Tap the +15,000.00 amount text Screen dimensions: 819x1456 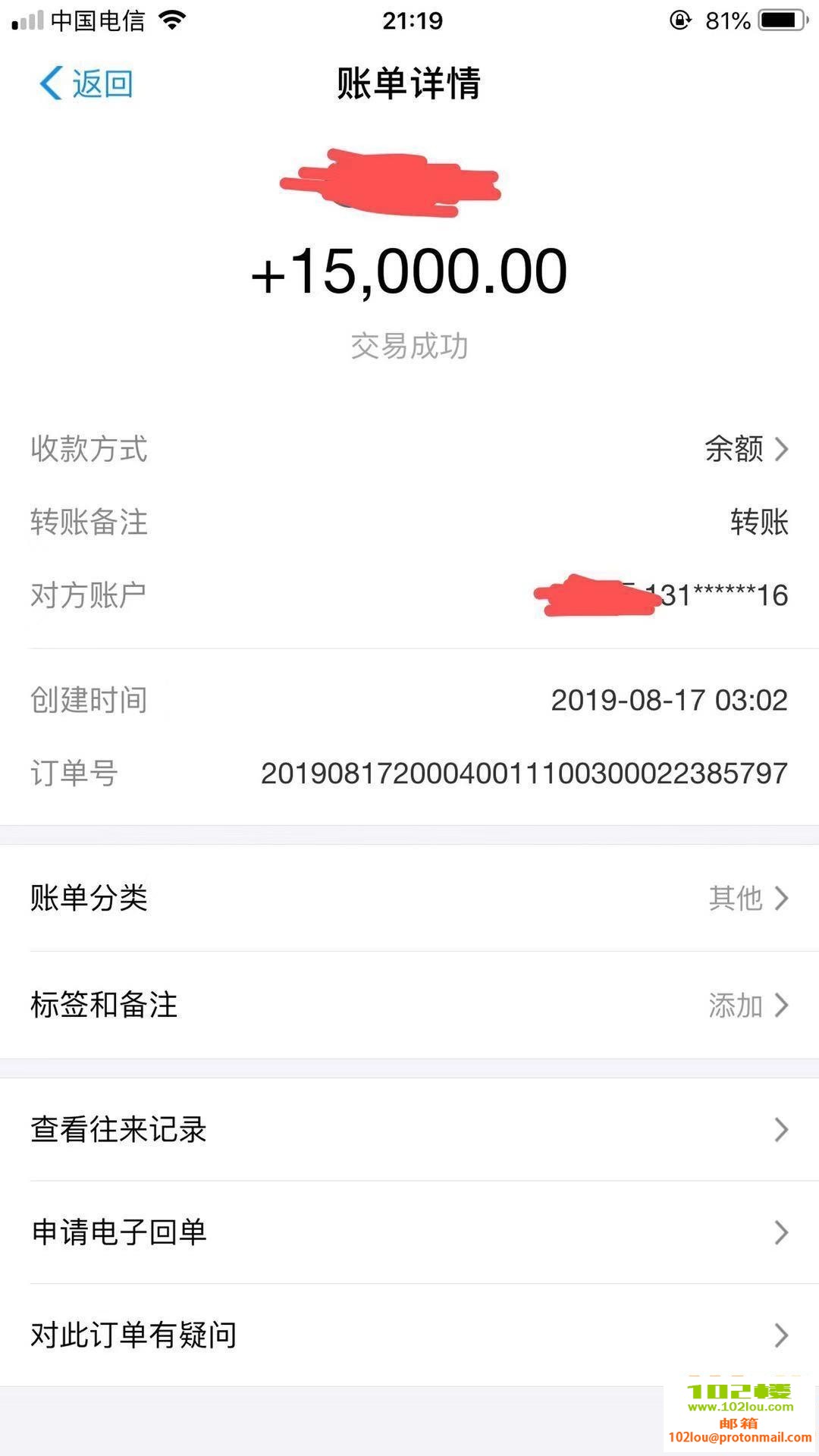pyautogui.click(x=409, y=273)
